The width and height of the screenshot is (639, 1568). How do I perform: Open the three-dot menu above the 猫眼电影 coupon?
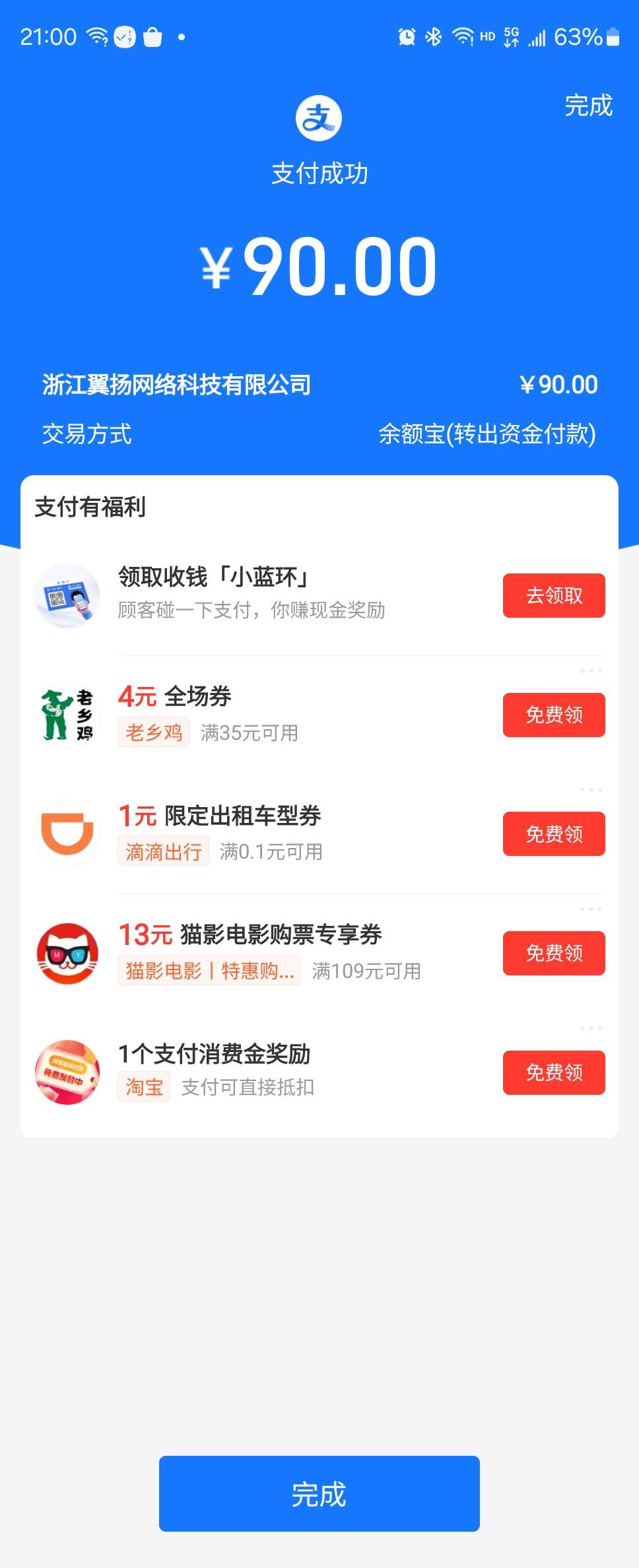(590, 909)
